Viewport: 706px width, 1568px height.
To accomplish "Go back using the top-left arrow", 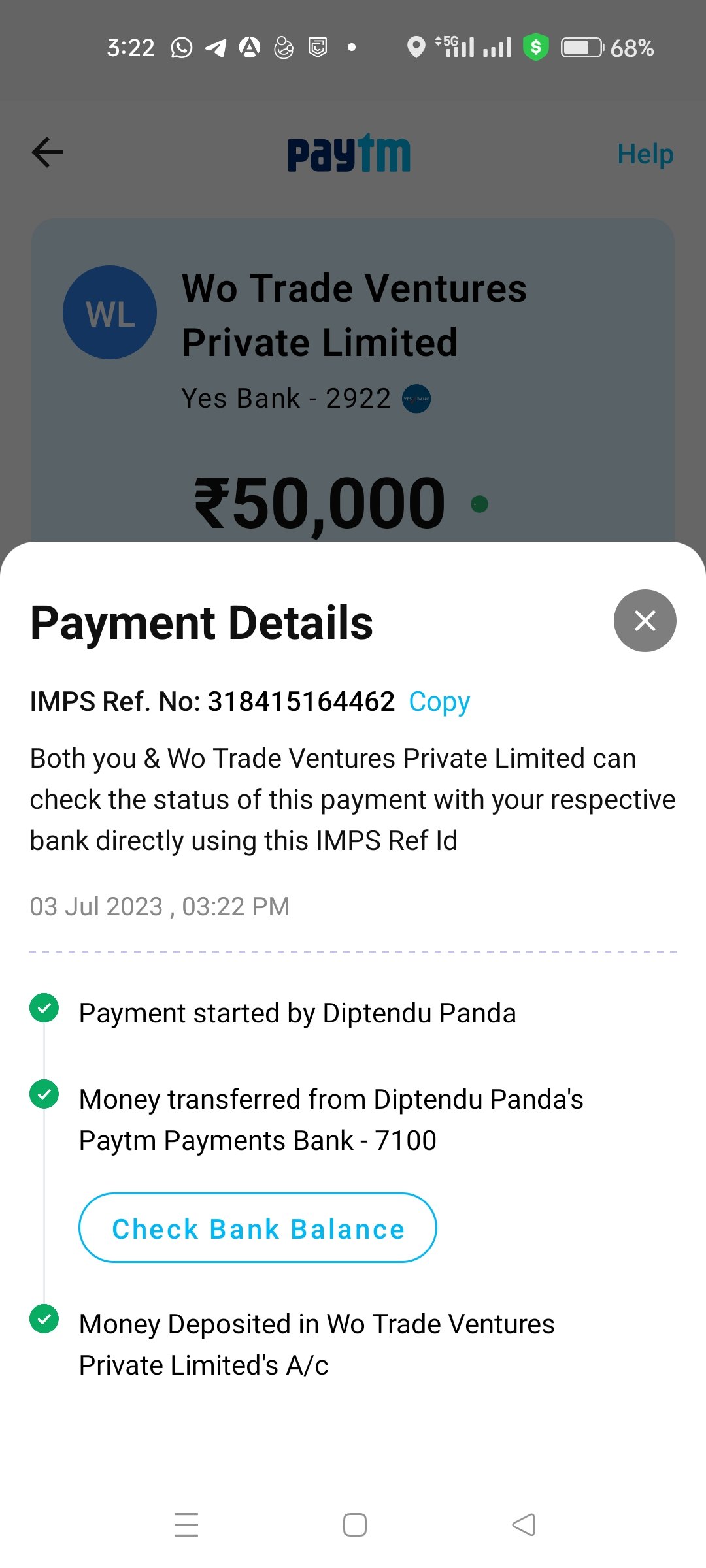I will [x=47, y=152].
